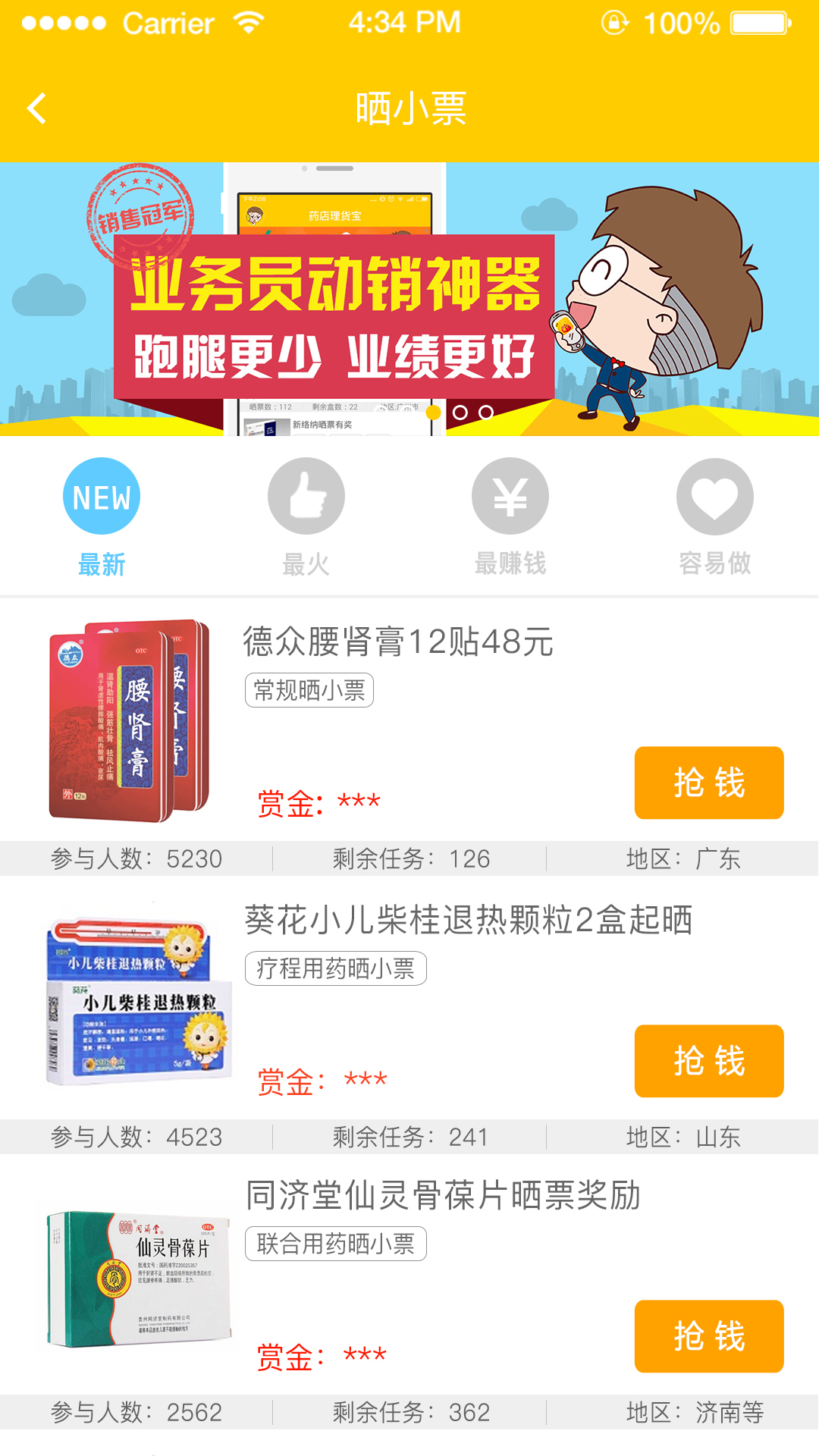Tap 抢钱 for 德众腰肾膏12贴48元
The image size is (819, 1456).
(x=708, y=783)
